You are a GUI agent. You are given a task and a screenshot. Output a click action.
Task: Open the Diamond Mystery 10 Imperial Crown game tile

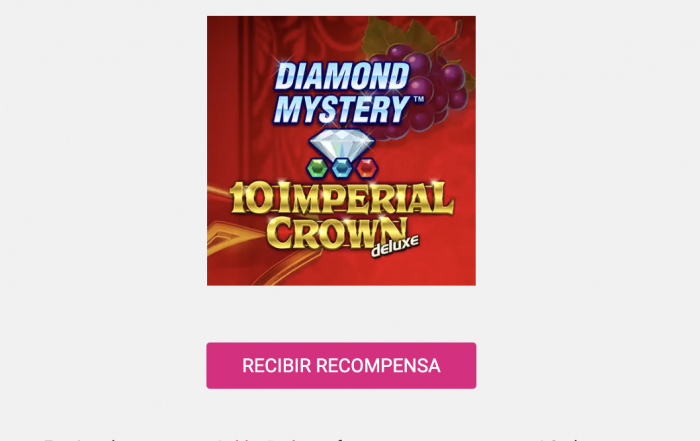pos(341,151)
